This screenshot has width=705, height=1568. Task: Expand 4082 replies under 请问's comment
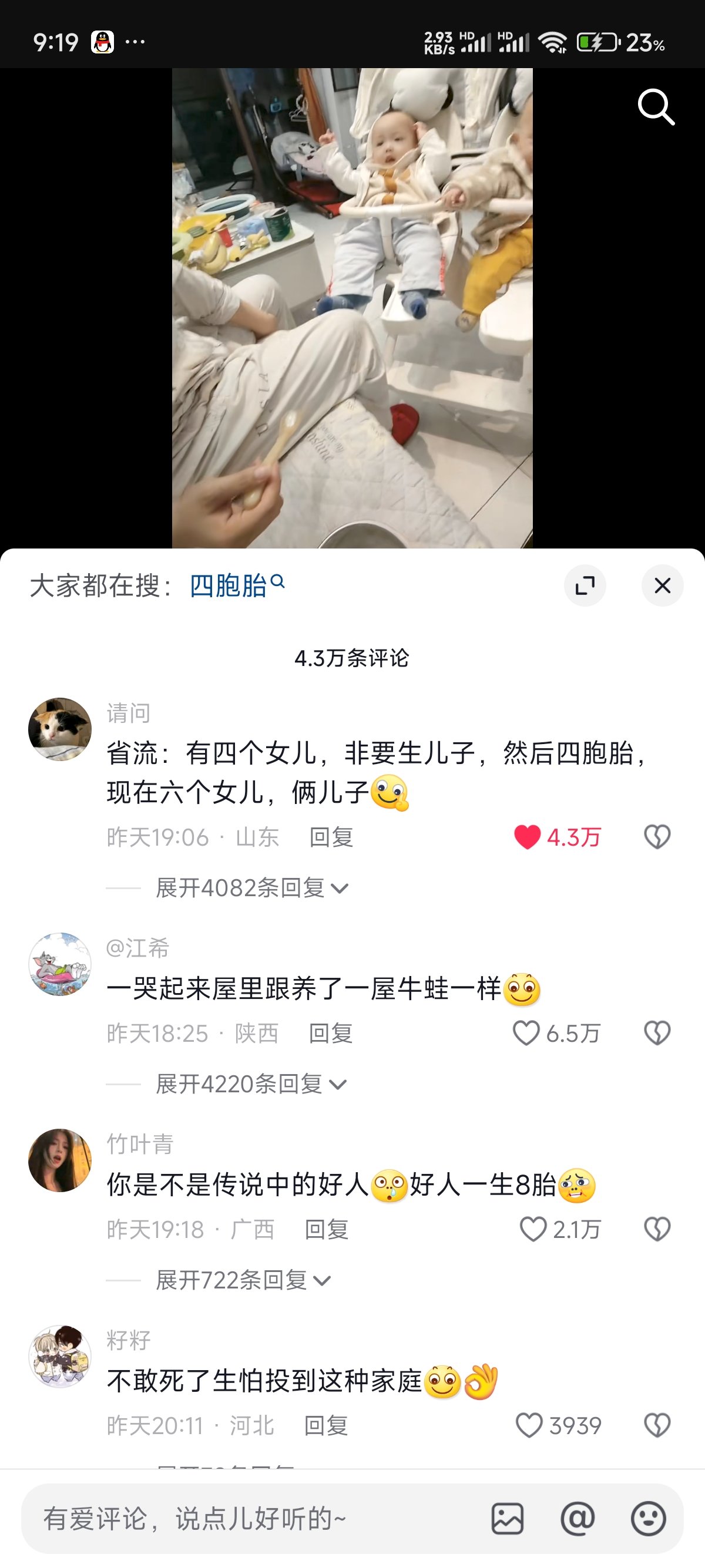(252, 888)
